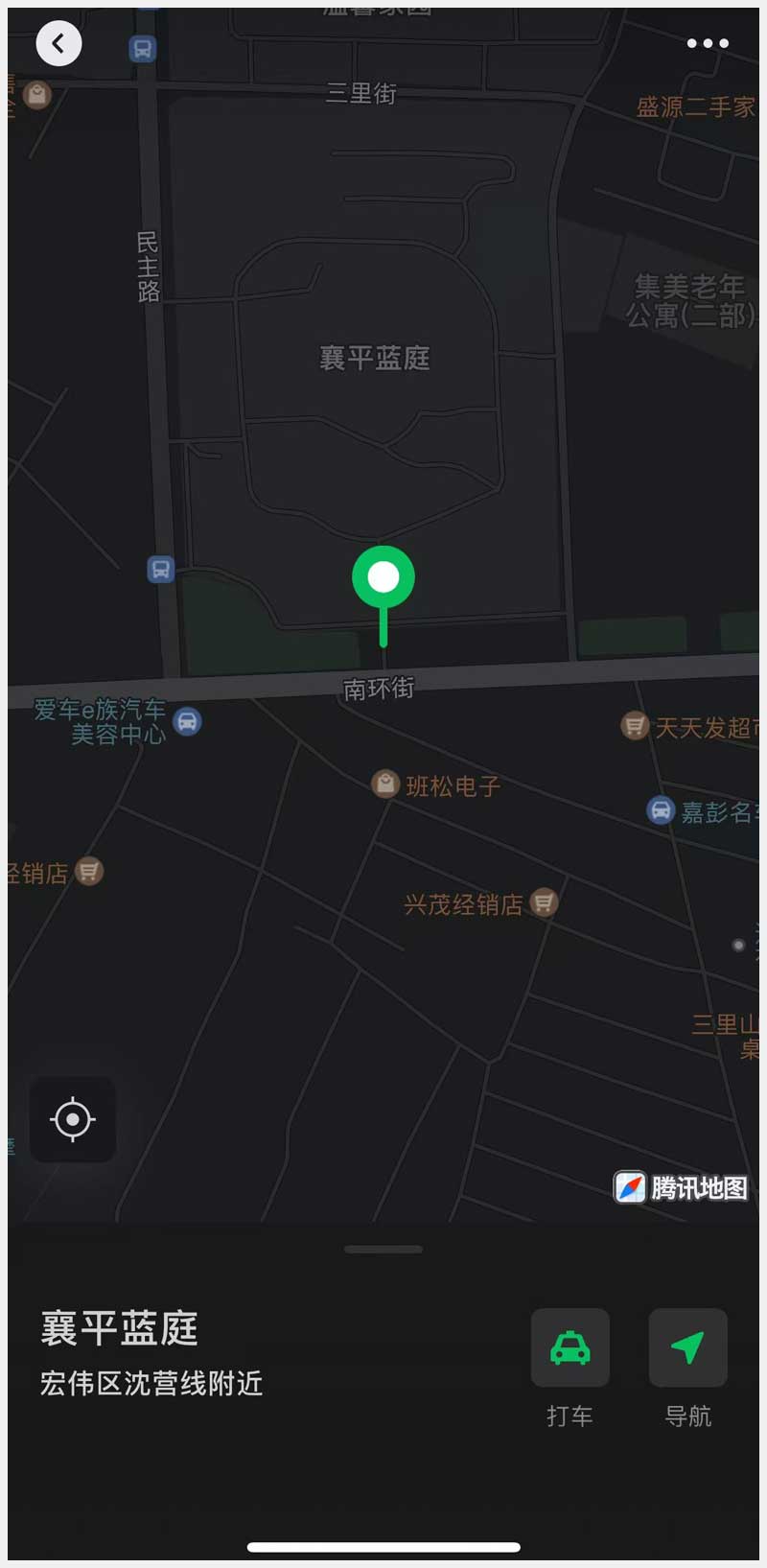Screen dimensions: 767x1568
Task: Open 天天发超市 shop marker
Action: point(634,726)
